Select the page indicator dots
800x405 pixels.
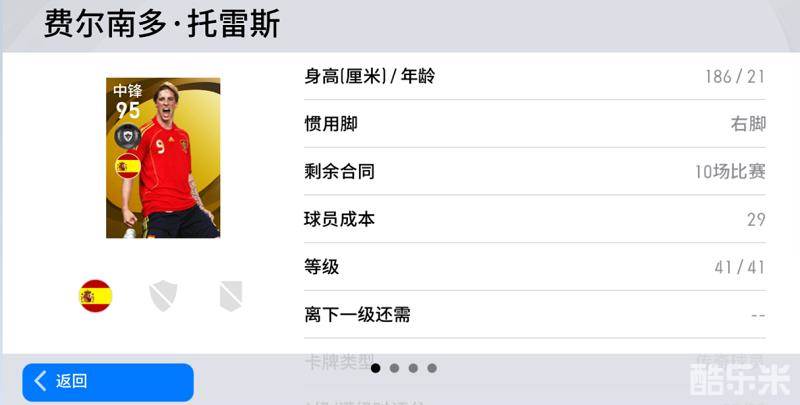coord(404,368)
